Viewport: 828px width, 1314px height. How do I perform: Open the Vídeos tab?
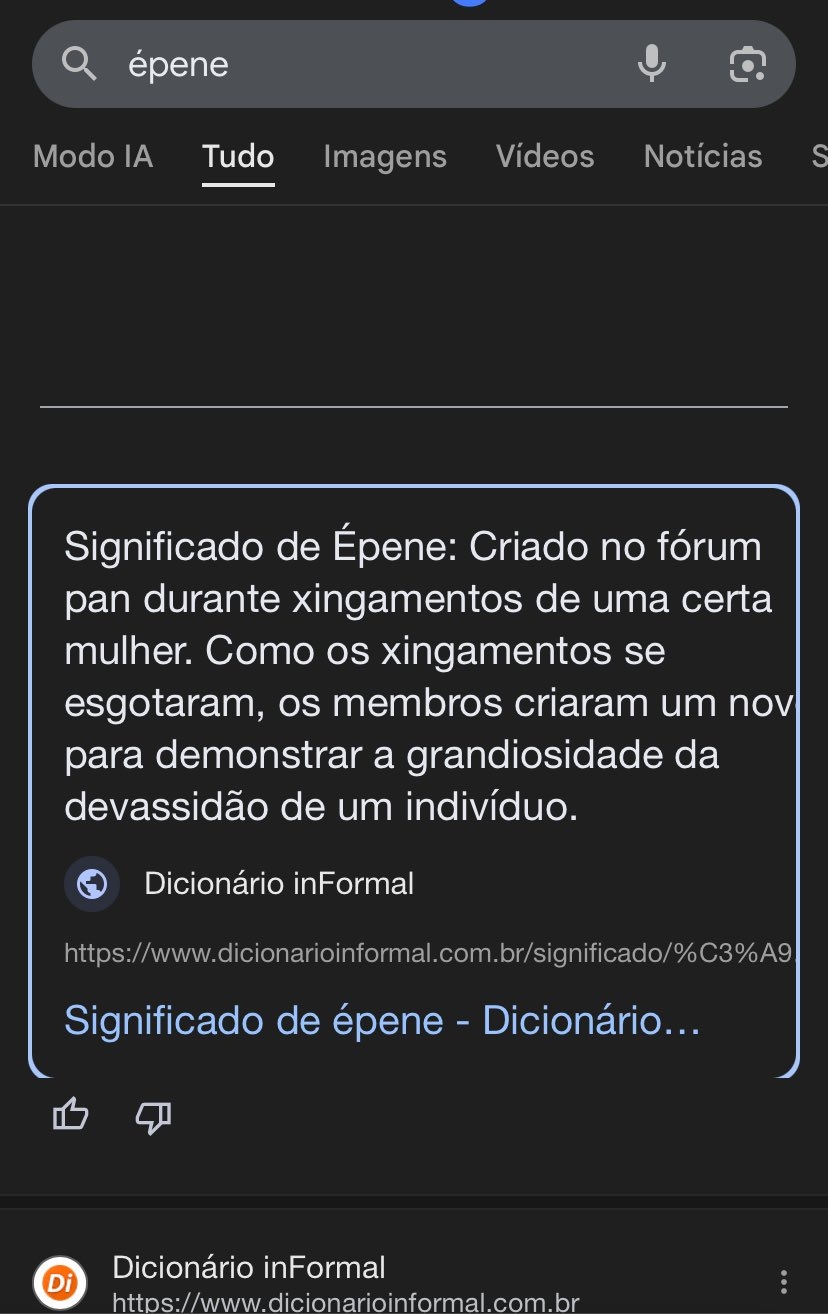point(545,157)
